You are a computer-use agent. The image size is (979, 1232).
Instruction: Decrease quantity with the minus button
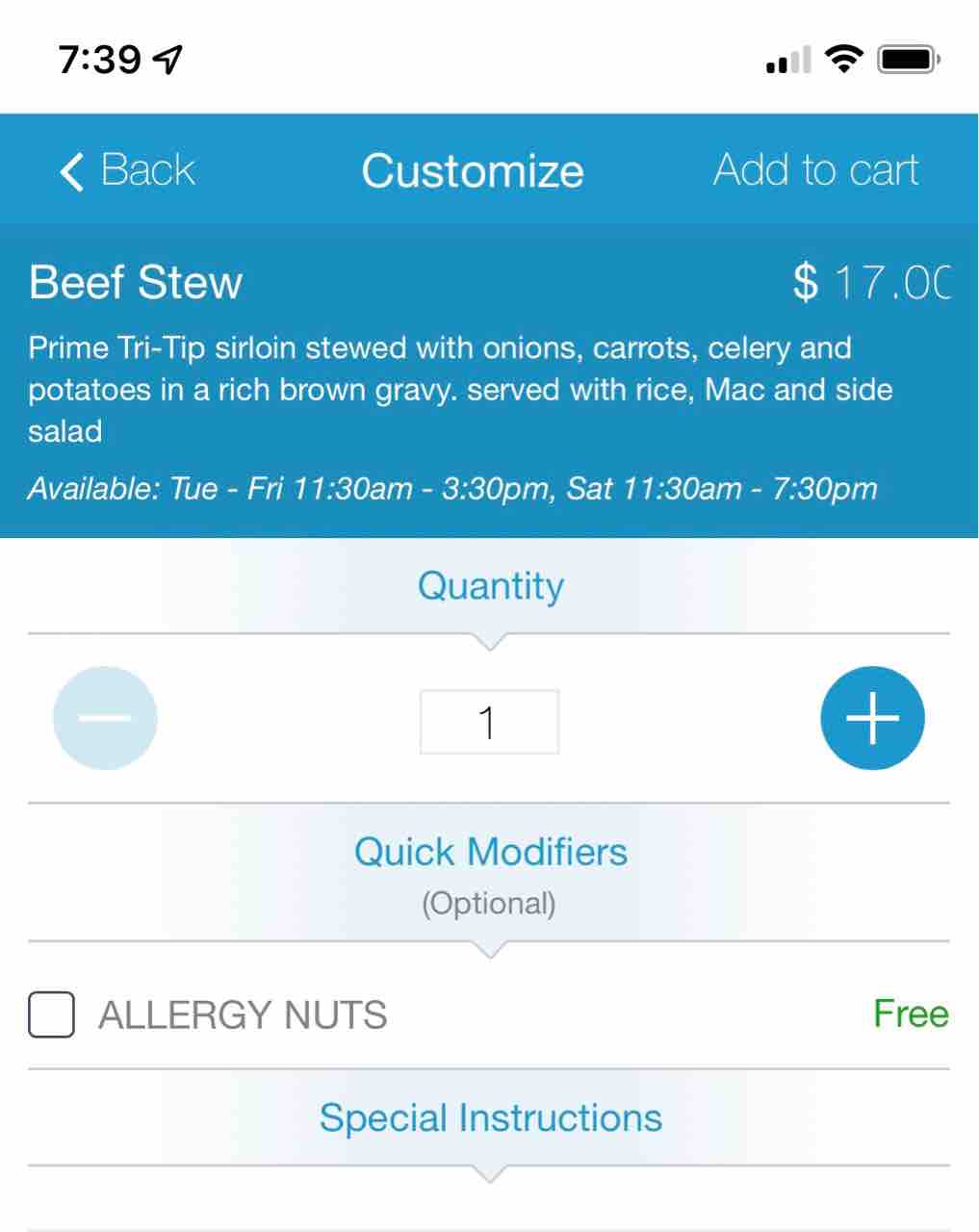pos(105,718)
